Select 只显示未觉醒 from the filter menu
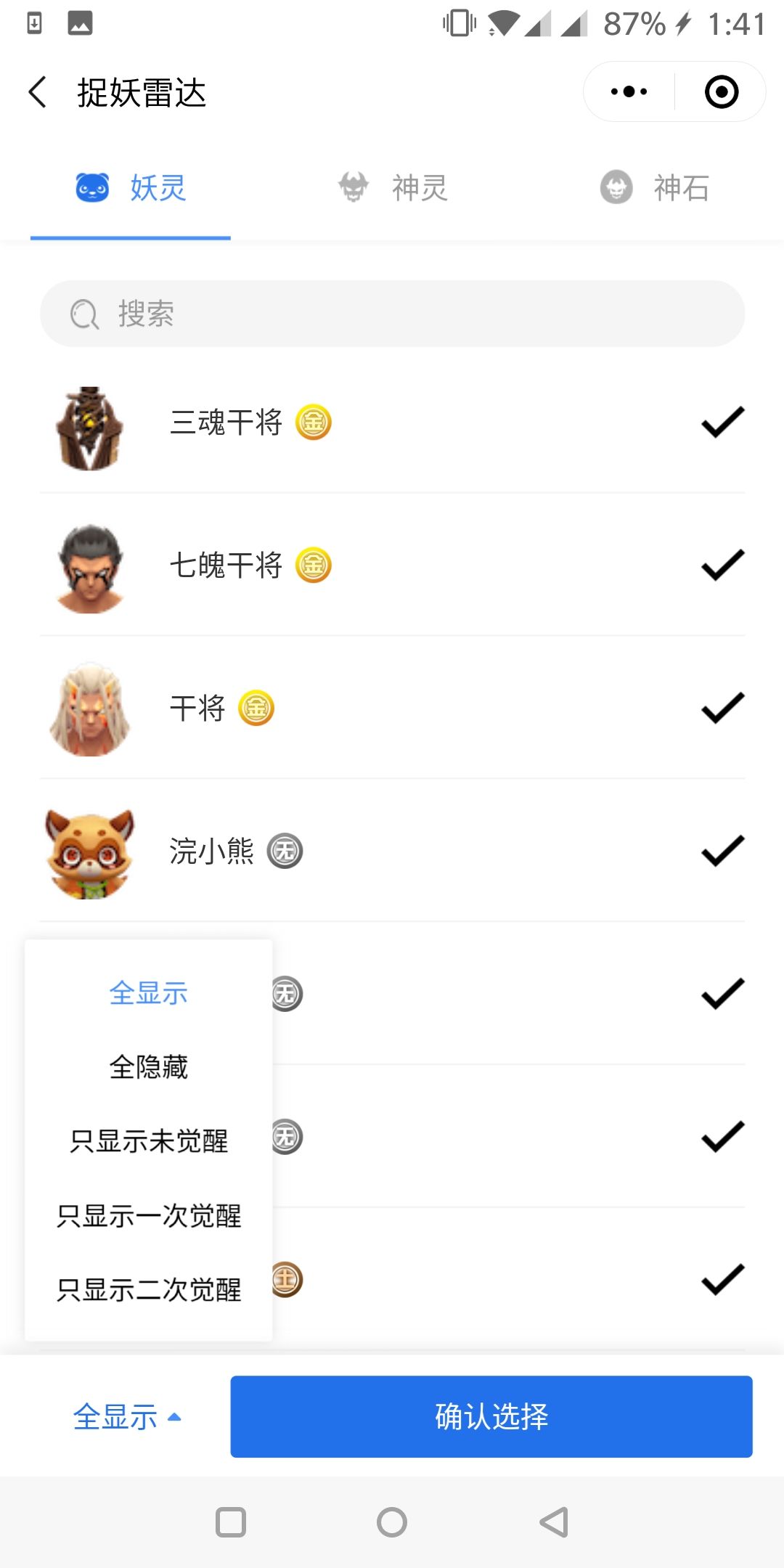The image size is (784, 1568). click(149, 1141)
